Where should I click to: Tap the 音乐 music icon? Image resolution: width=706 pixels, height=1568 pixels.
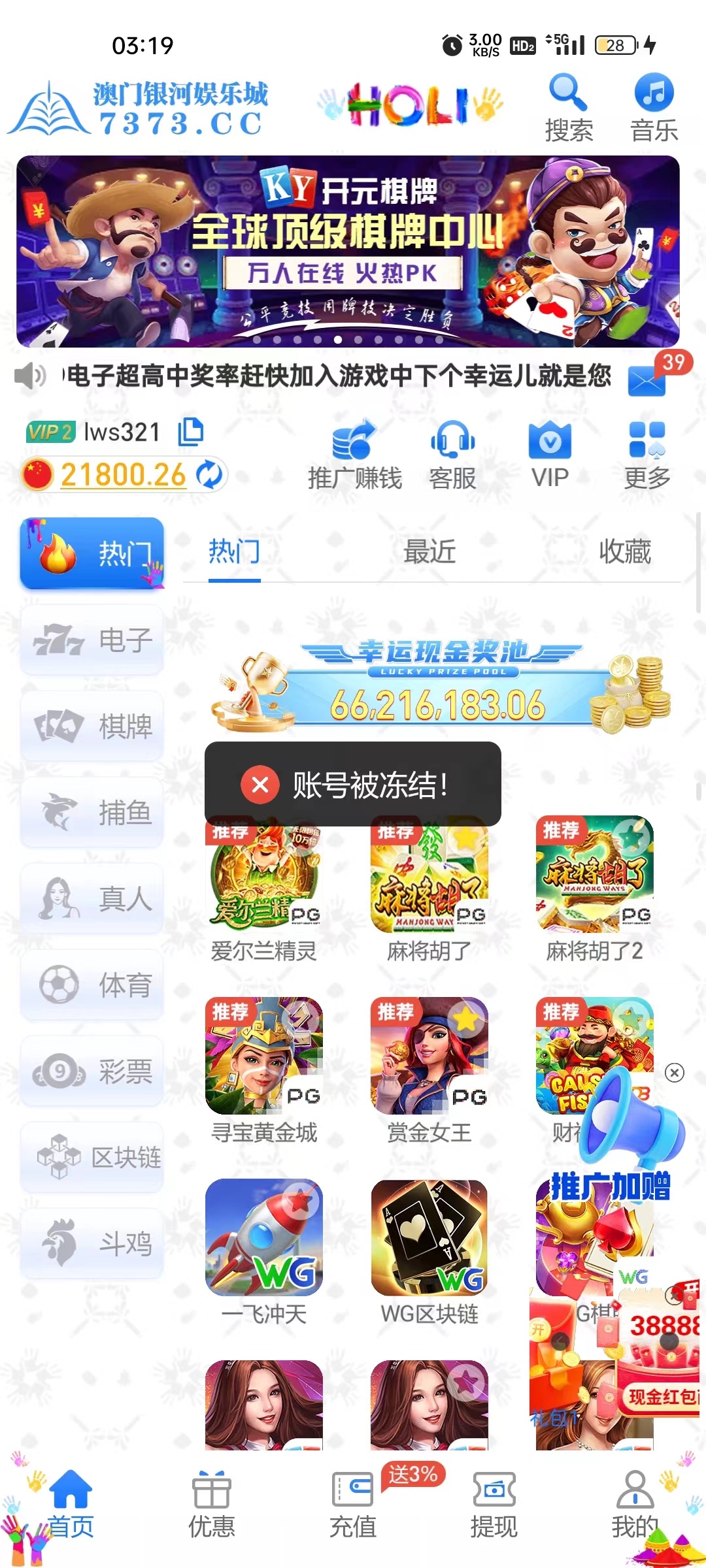[x=654, y=108]
